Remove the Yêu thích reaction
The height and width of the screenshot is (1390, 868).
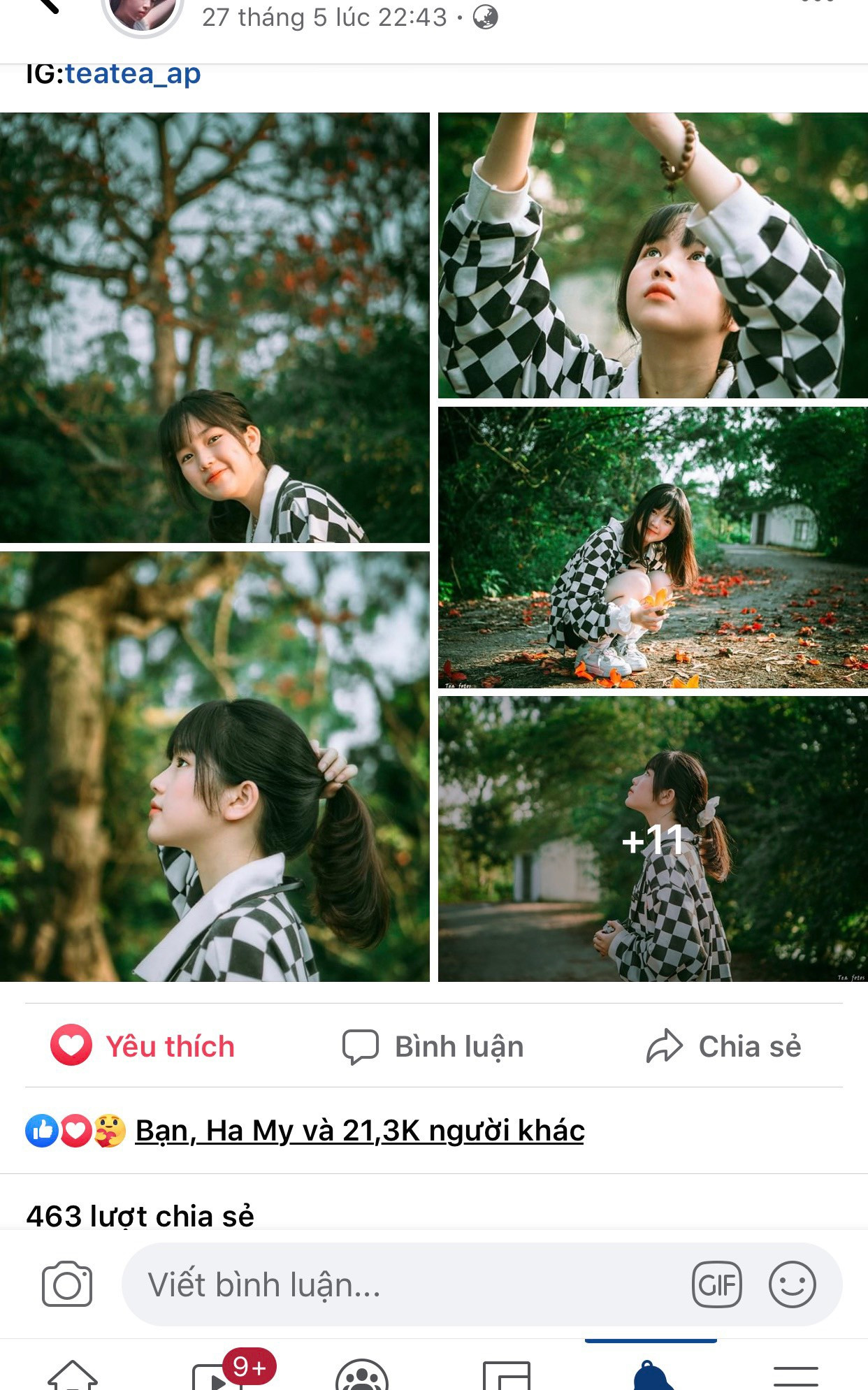(143, 1045)
